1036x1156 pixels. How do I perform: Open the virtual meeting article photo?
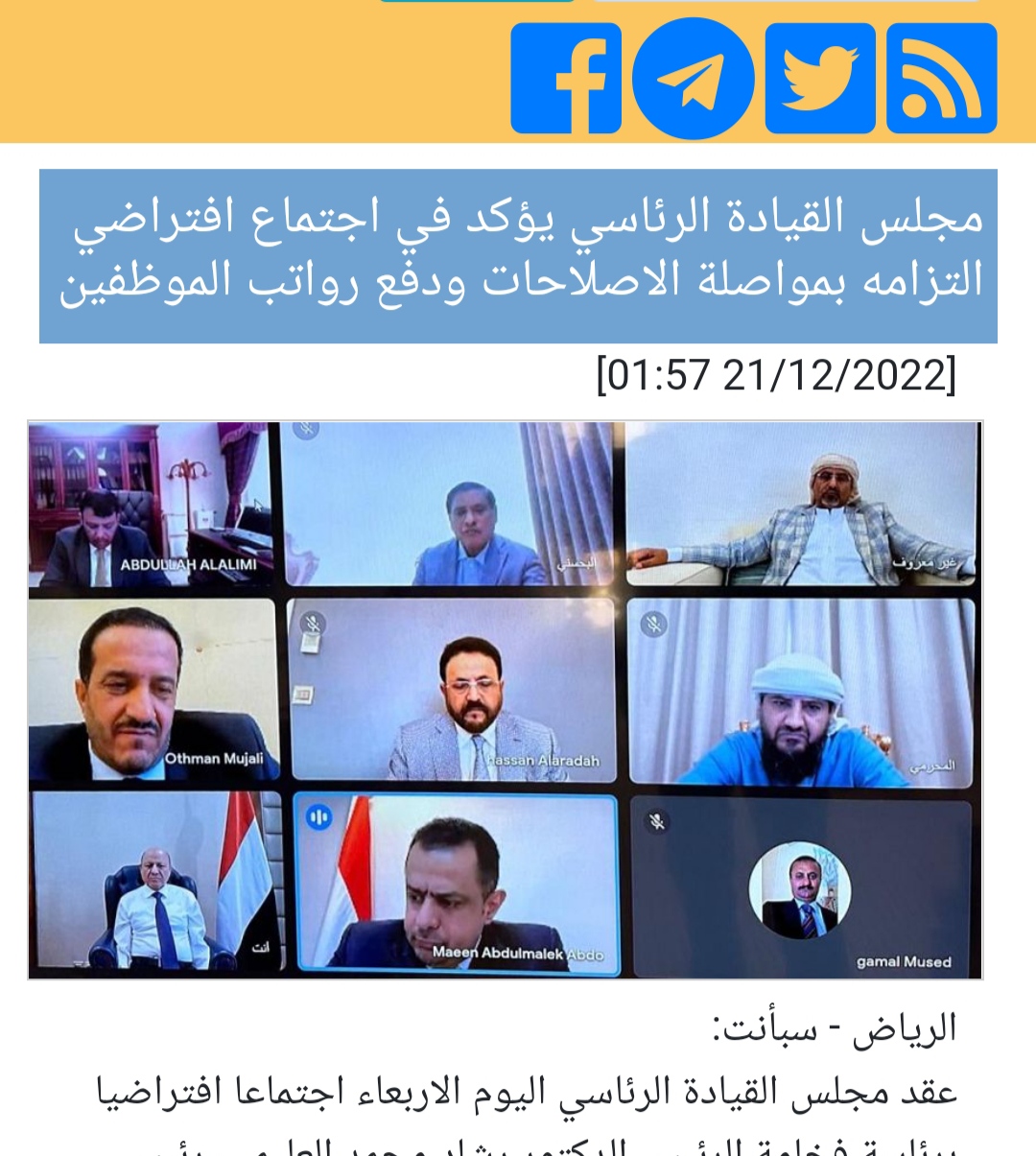[x=506, y=699]
